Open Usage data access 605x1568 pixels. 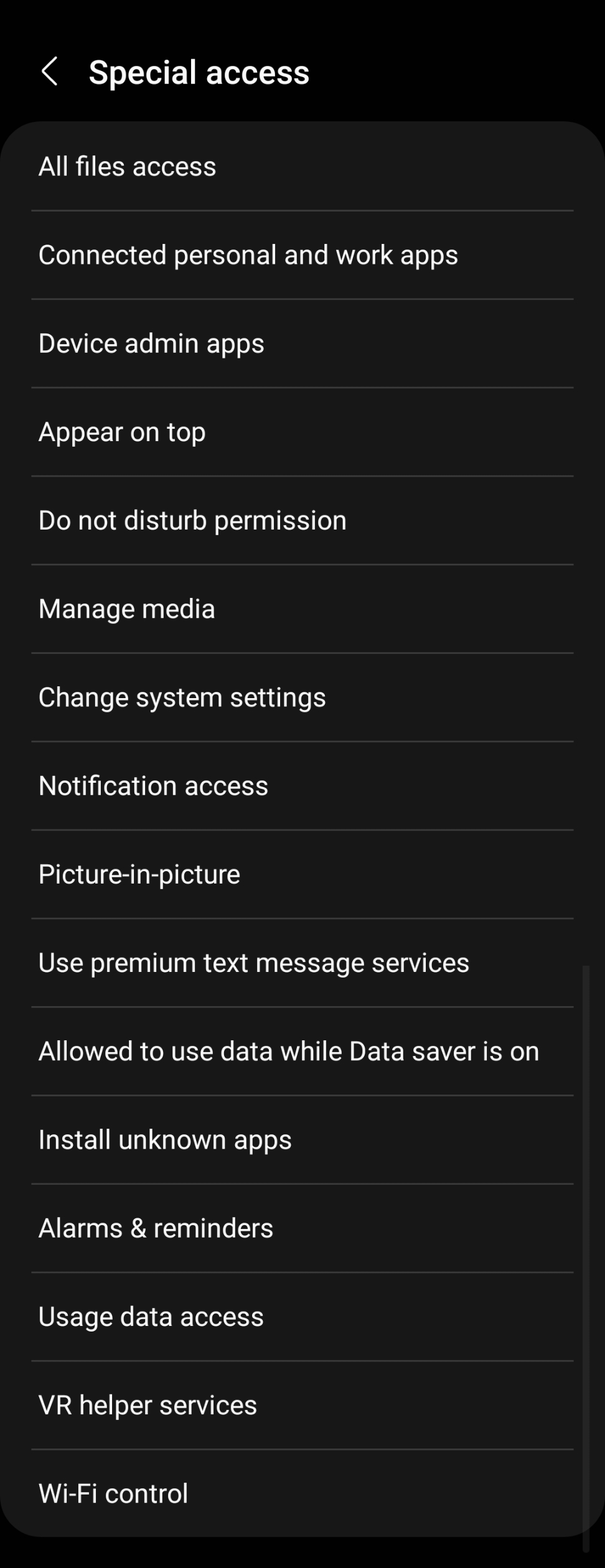301,1316
